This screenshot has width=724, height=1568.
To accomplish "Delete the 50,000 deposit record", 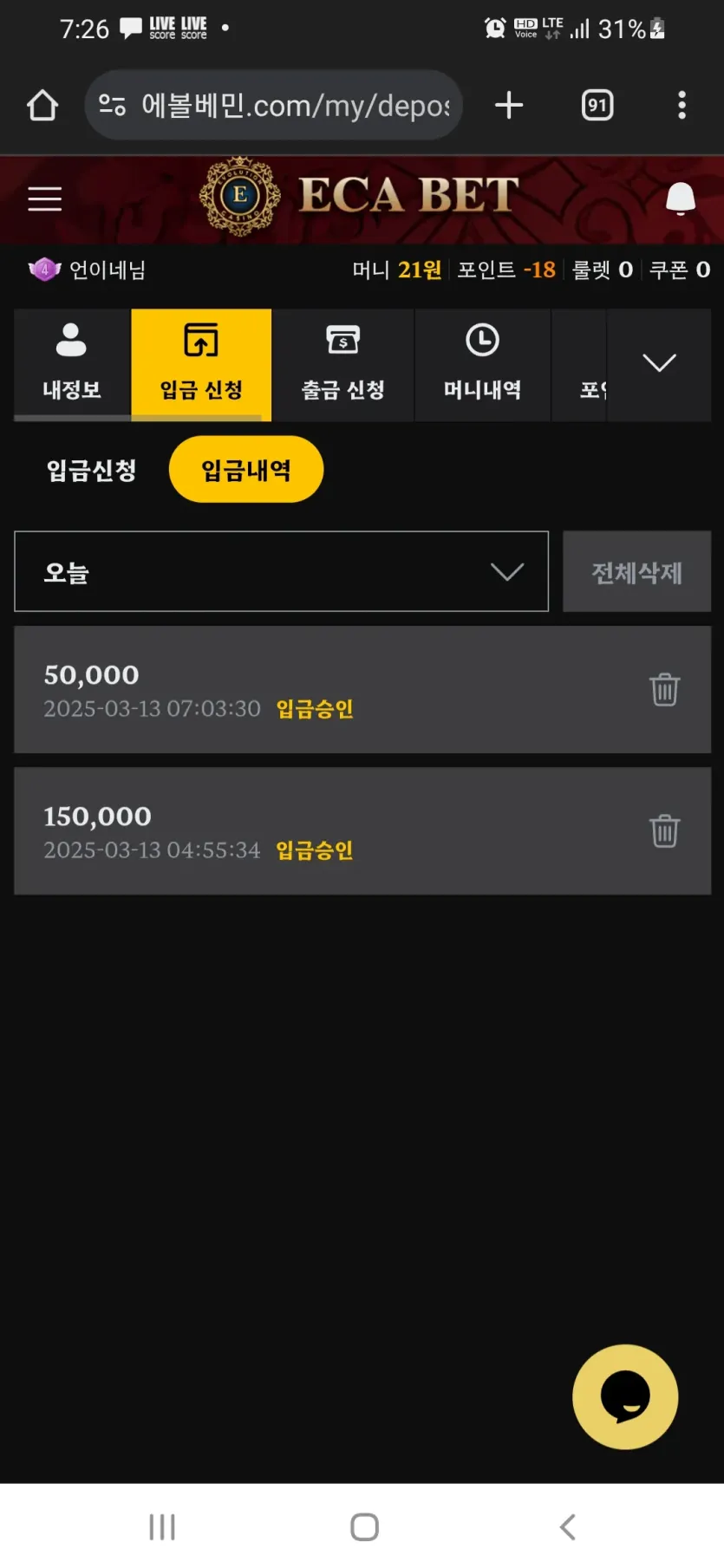I will pos(665,690).
